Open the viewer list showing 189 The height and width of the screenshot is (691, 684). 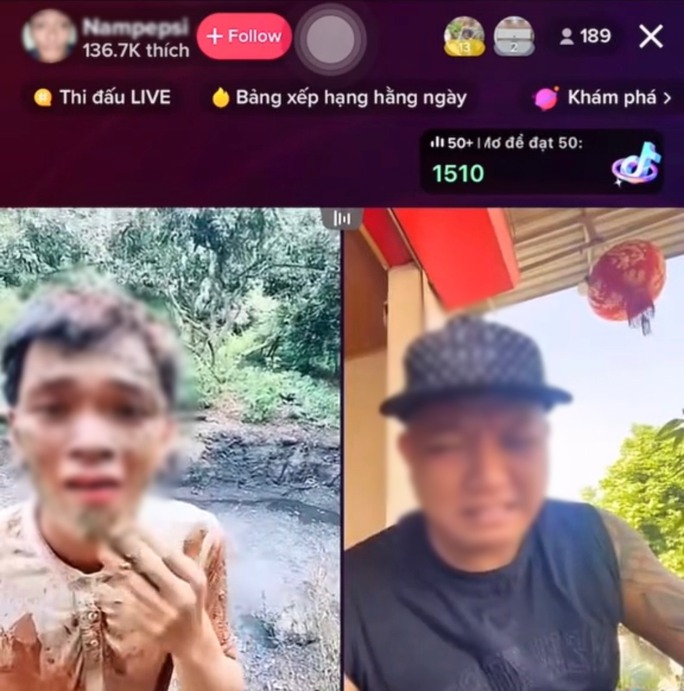click(585, 37)
